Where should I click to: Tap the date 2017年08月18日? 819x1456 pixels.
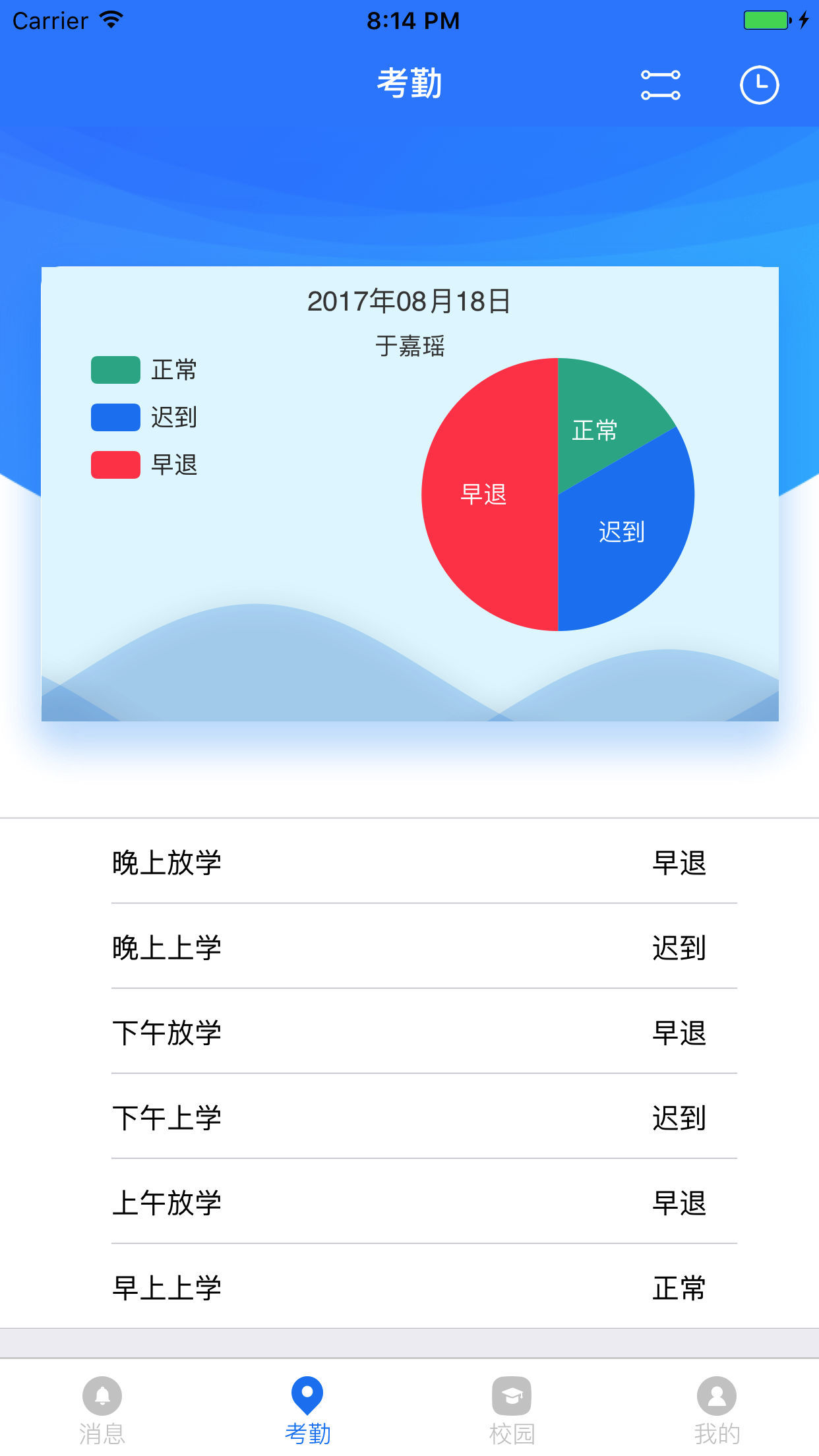click(409, 300)
